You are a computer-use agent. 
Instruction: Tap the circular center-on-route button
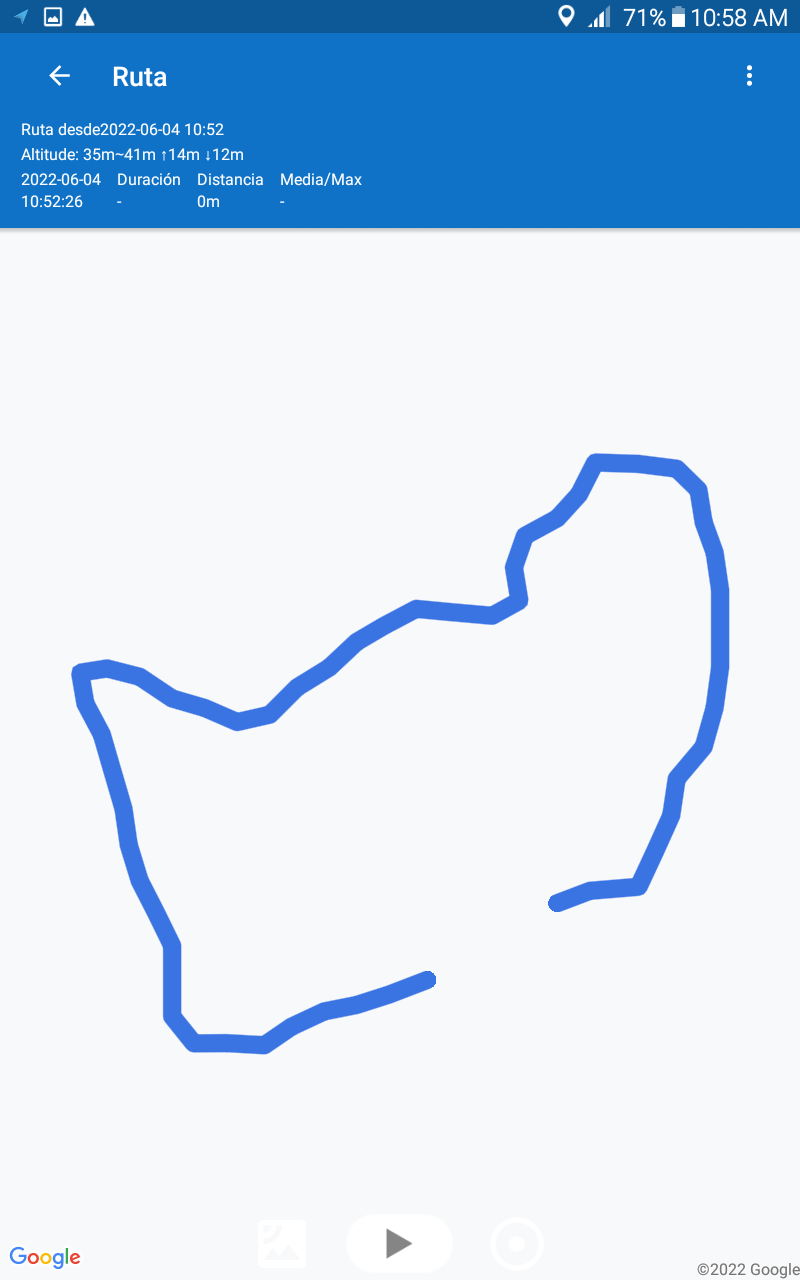click(517, 1244)
